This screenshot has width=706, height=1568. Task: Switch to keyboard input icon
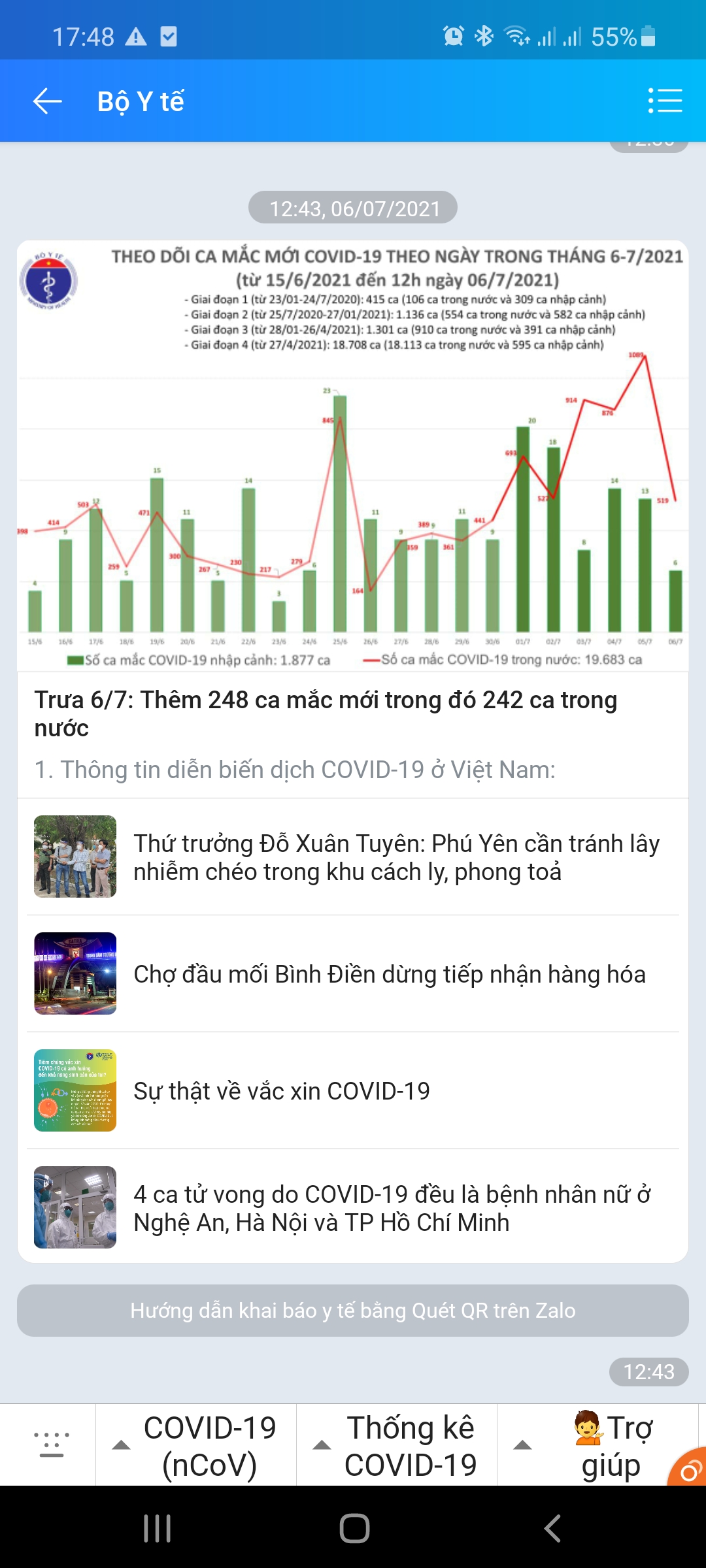coord(51,1445)
